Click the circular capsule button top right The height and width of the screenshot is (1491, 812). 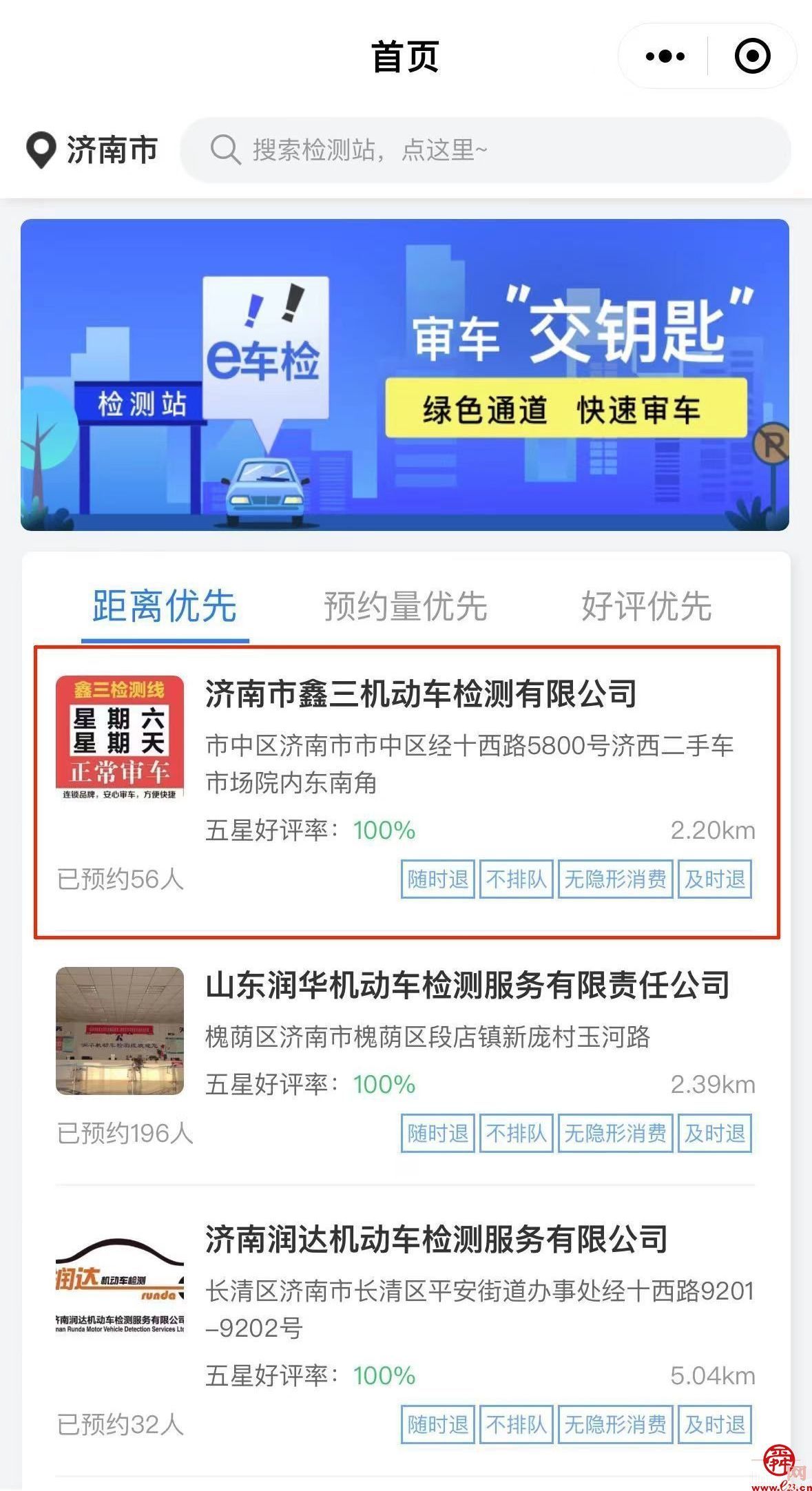[751, 56]
